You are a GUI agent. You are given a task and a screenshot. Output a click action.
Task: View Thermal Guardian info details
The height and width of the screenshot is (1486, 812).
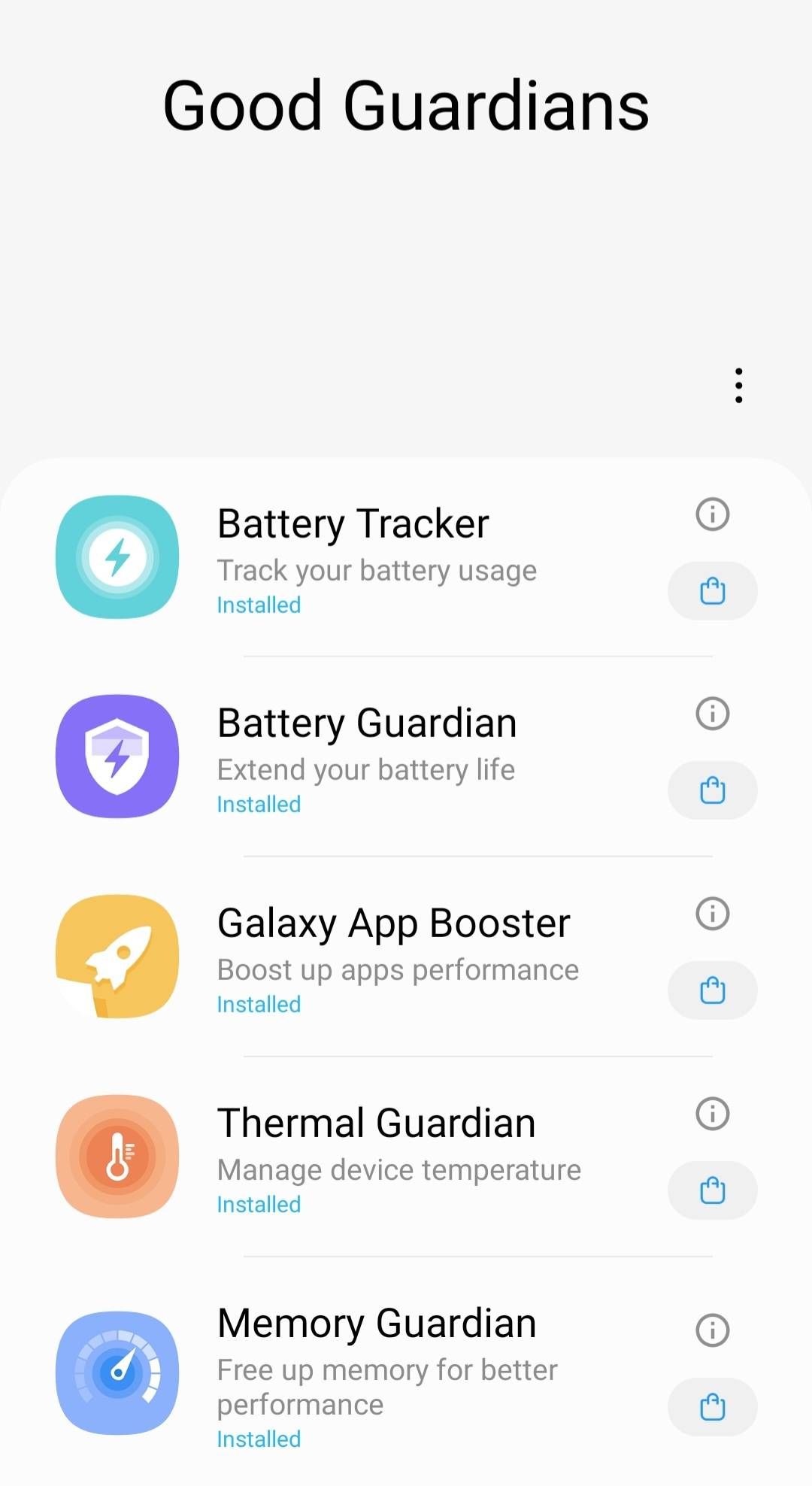click(712, 1114)
